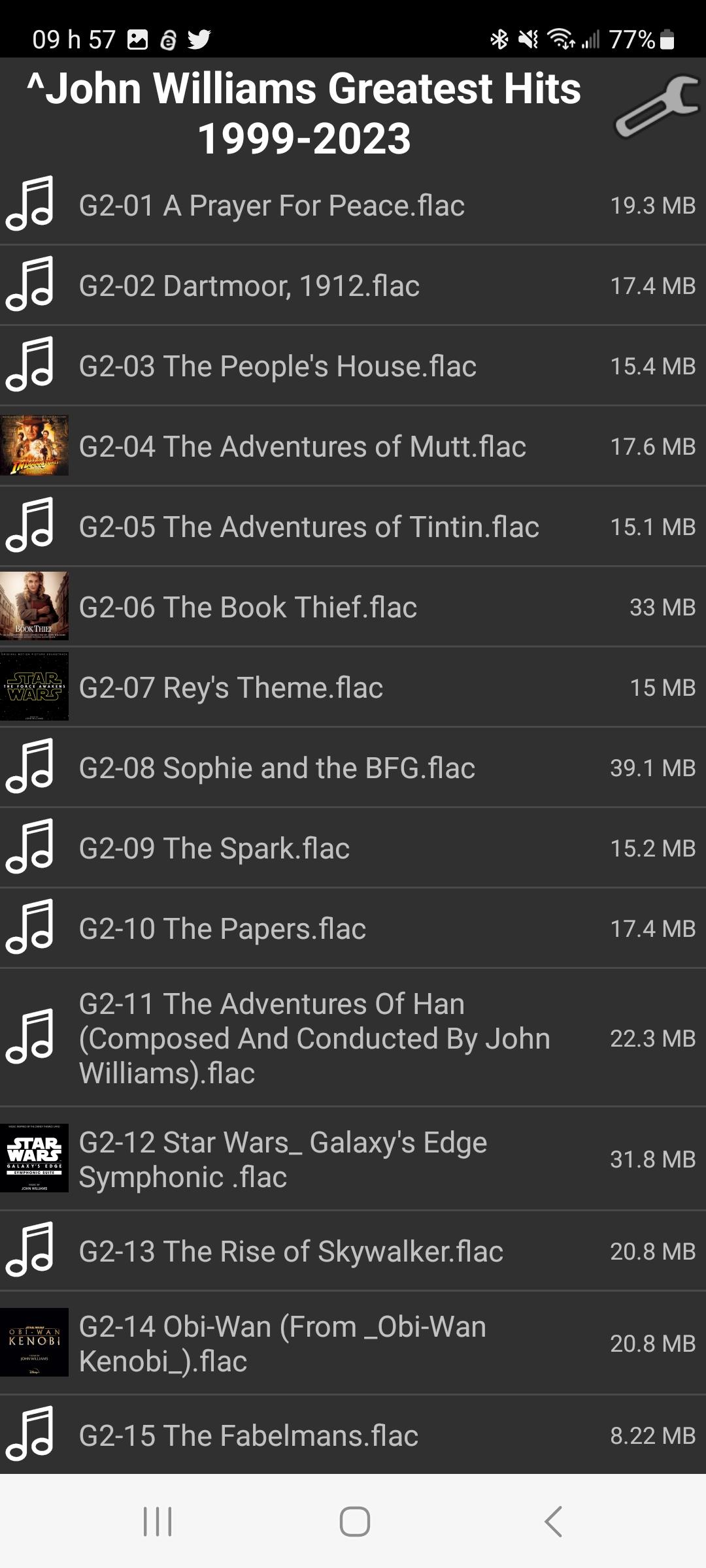Play G2-10 The Papers.flac
The height and width of the screenshot is (1568, 706).
(353, 928)
